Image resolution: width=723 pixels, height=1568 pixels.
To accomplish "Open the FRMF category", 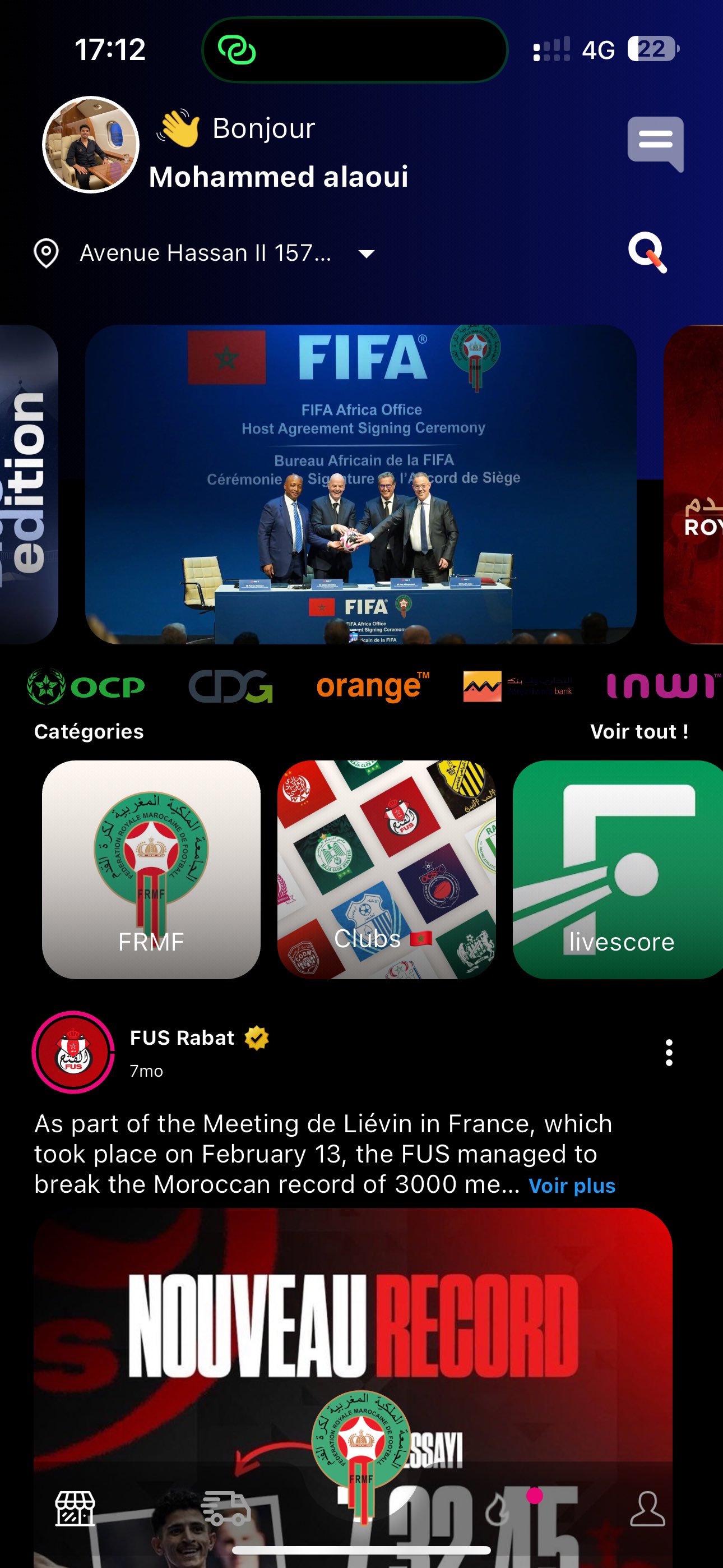I will [151, 869].
